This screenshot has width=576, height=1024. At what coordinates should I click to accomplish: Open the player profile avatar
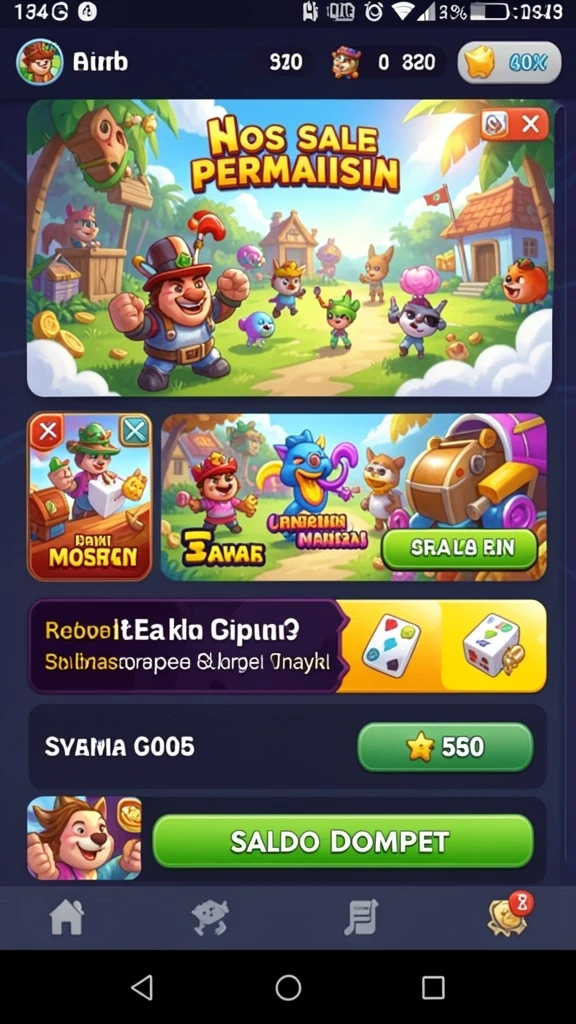click(x=39, y=62)
